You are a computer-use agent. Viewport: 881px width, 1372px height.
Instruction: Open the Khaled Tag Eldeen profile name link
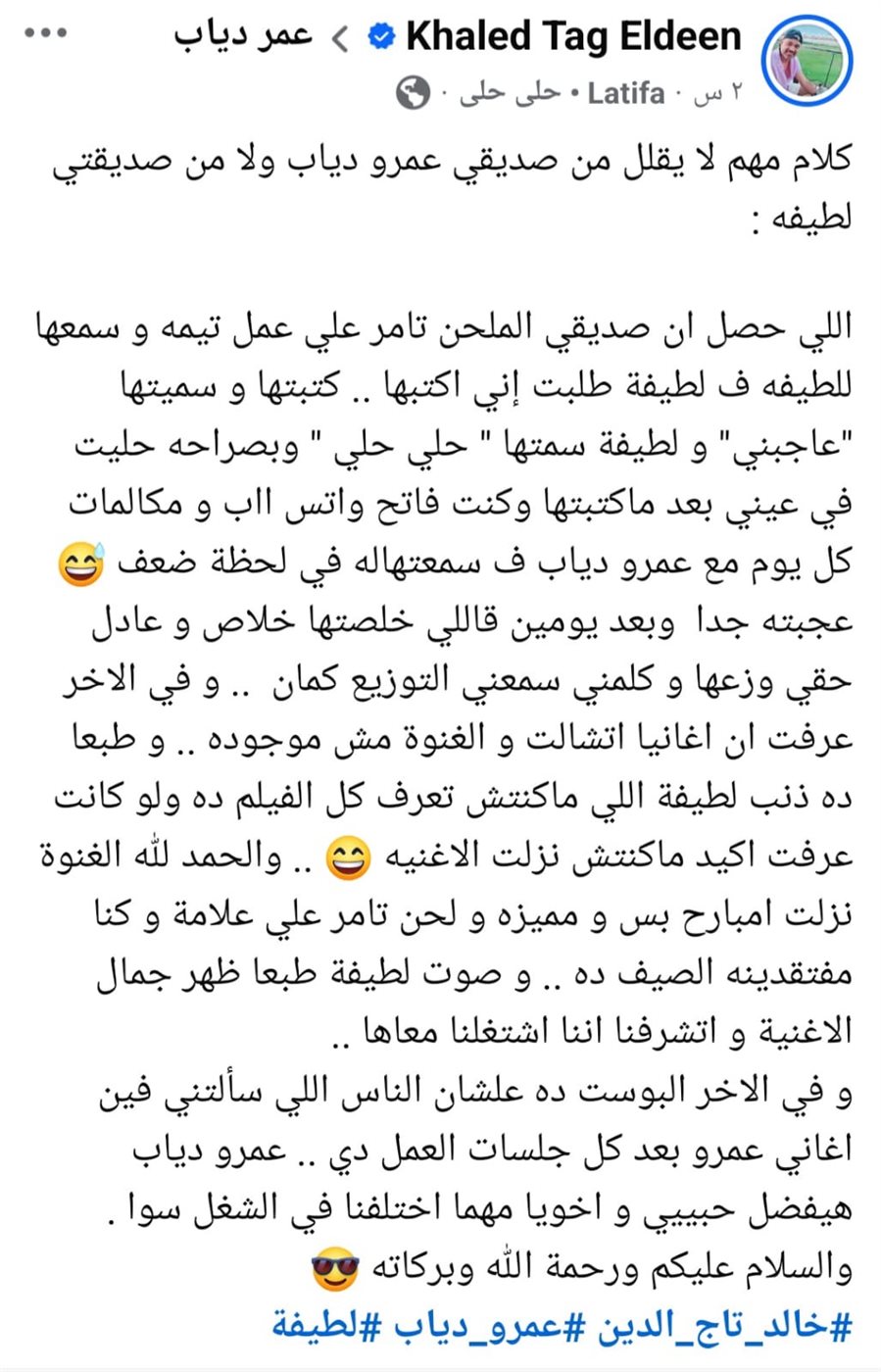pos(573,36)
